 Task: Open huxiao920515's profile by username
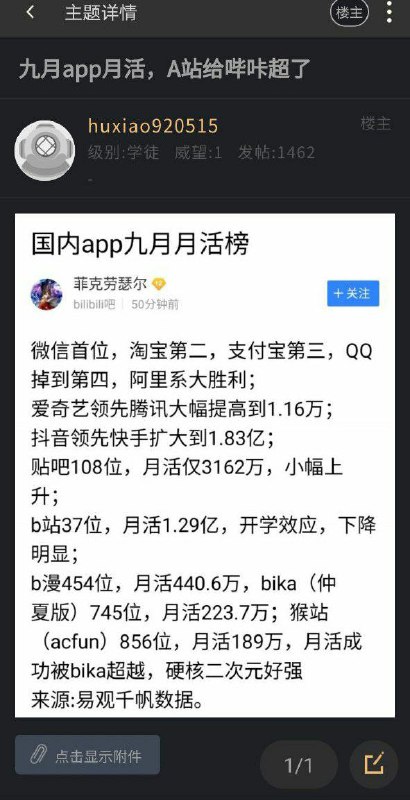click(x=153, y=126)
